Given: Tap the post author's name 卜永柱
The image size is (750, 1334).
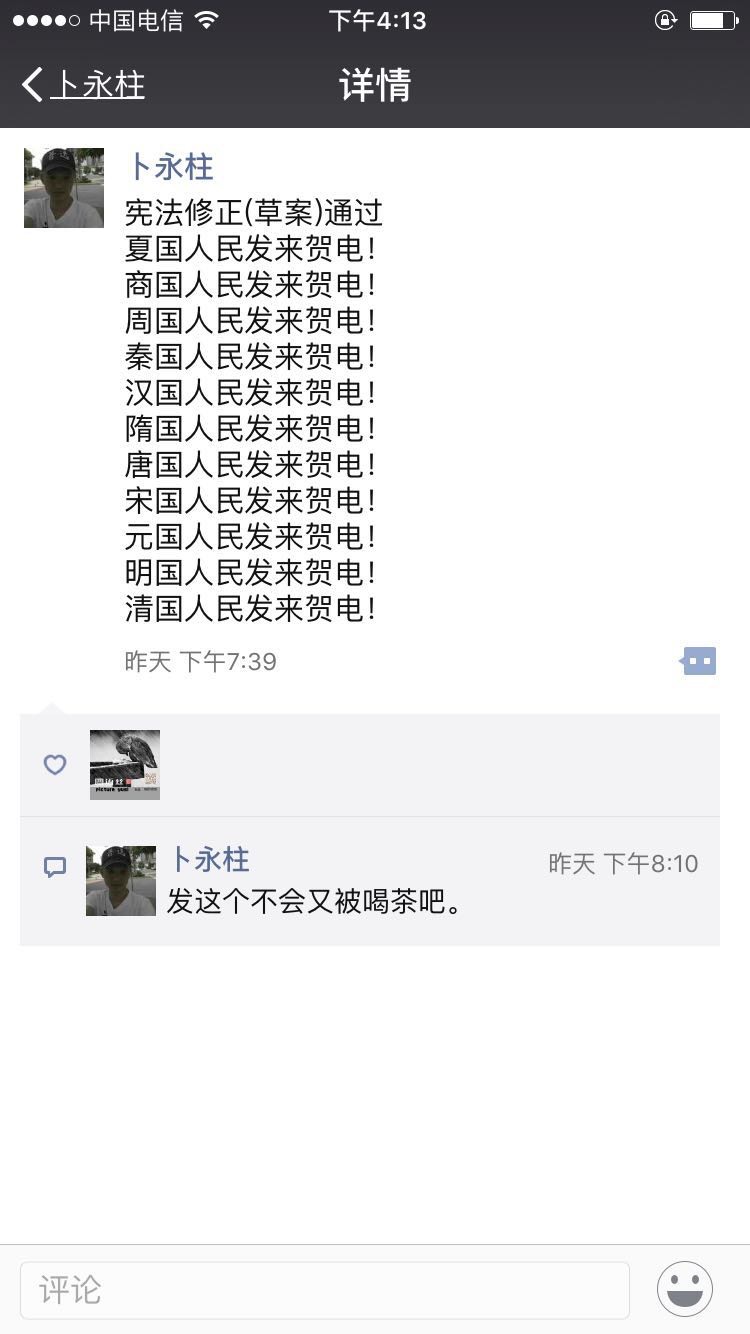Looking at the screenshot, I should 170,167.
